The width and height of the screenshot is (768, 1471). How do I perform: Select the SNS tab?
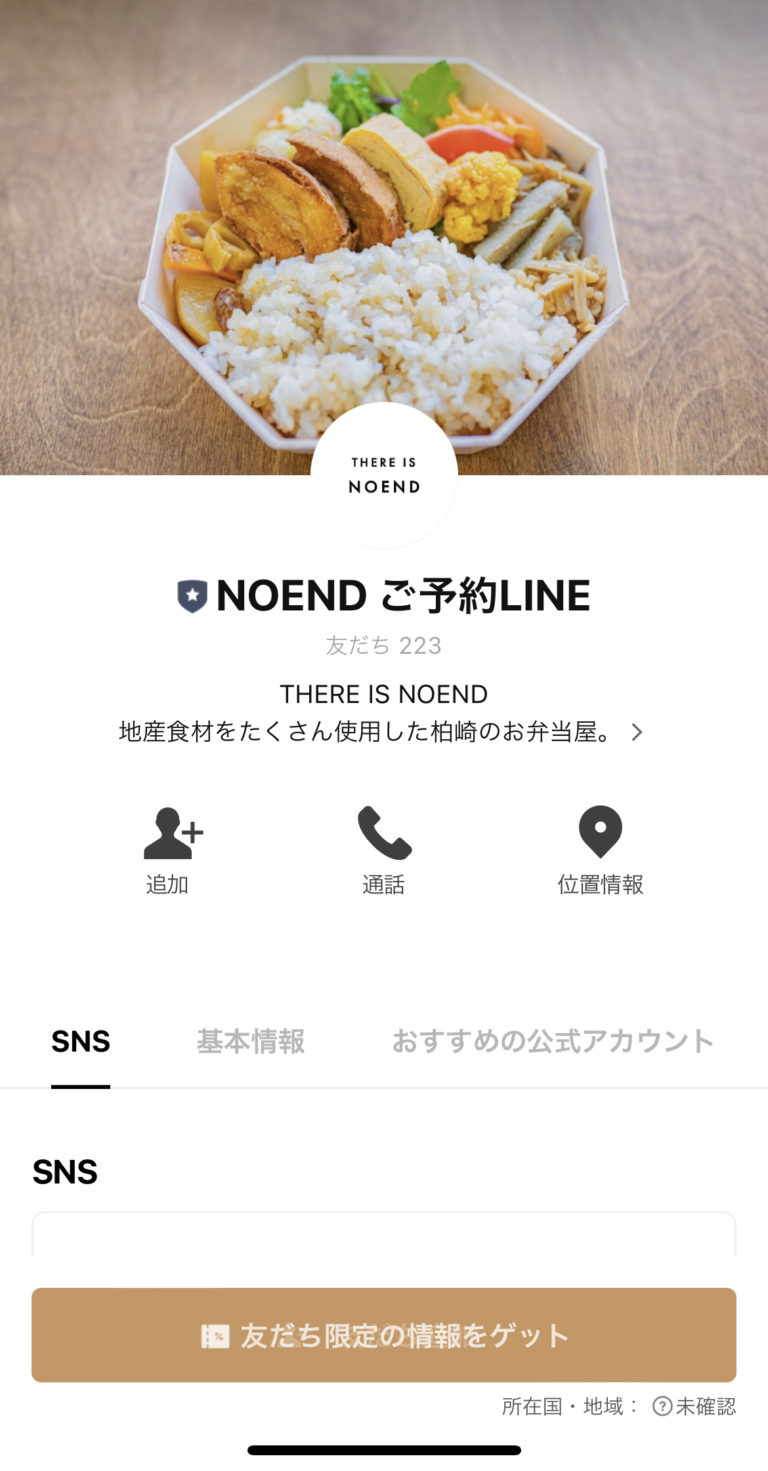(x=80, y=1041)
